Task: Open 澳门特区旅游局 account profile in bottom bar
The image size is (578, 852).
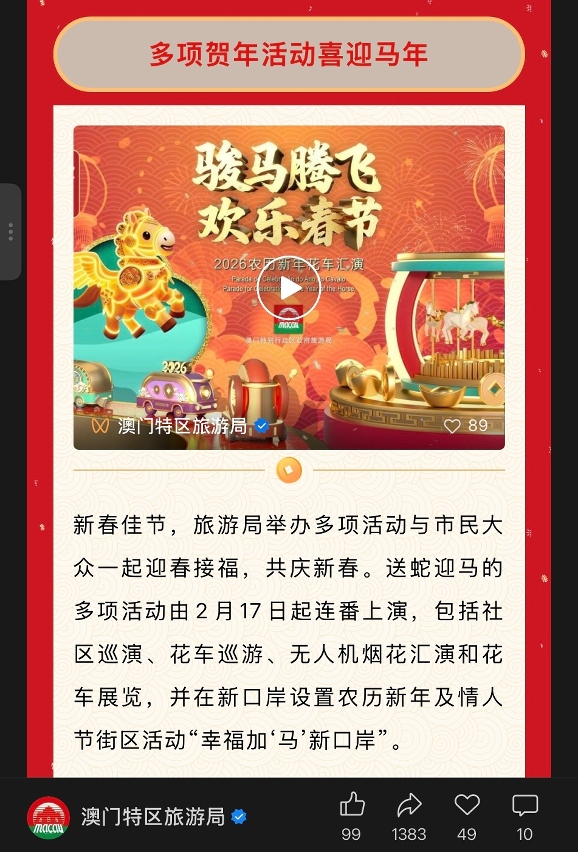Action: pos(136,817)
